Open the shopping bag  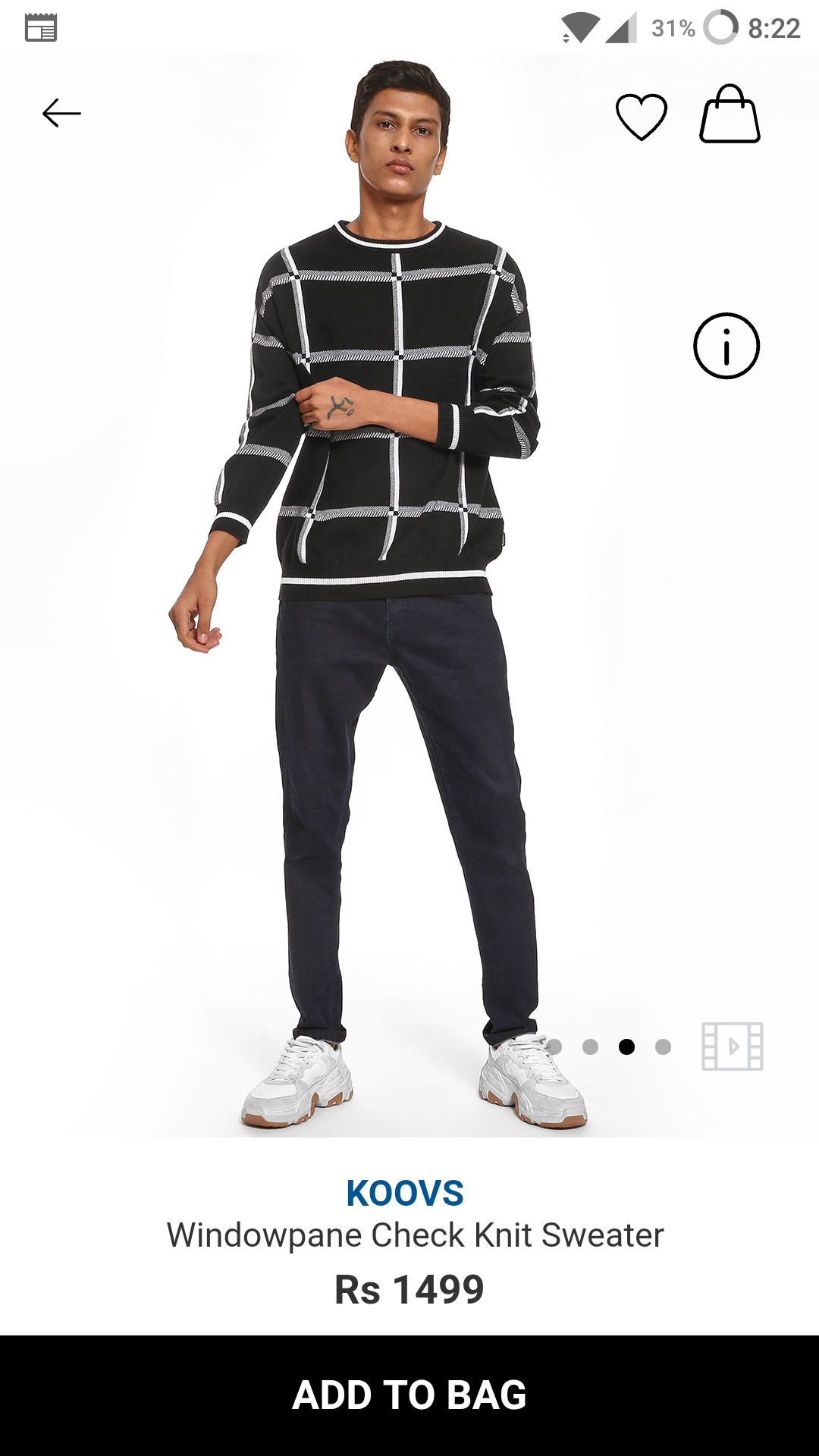(x=730, y=115)
